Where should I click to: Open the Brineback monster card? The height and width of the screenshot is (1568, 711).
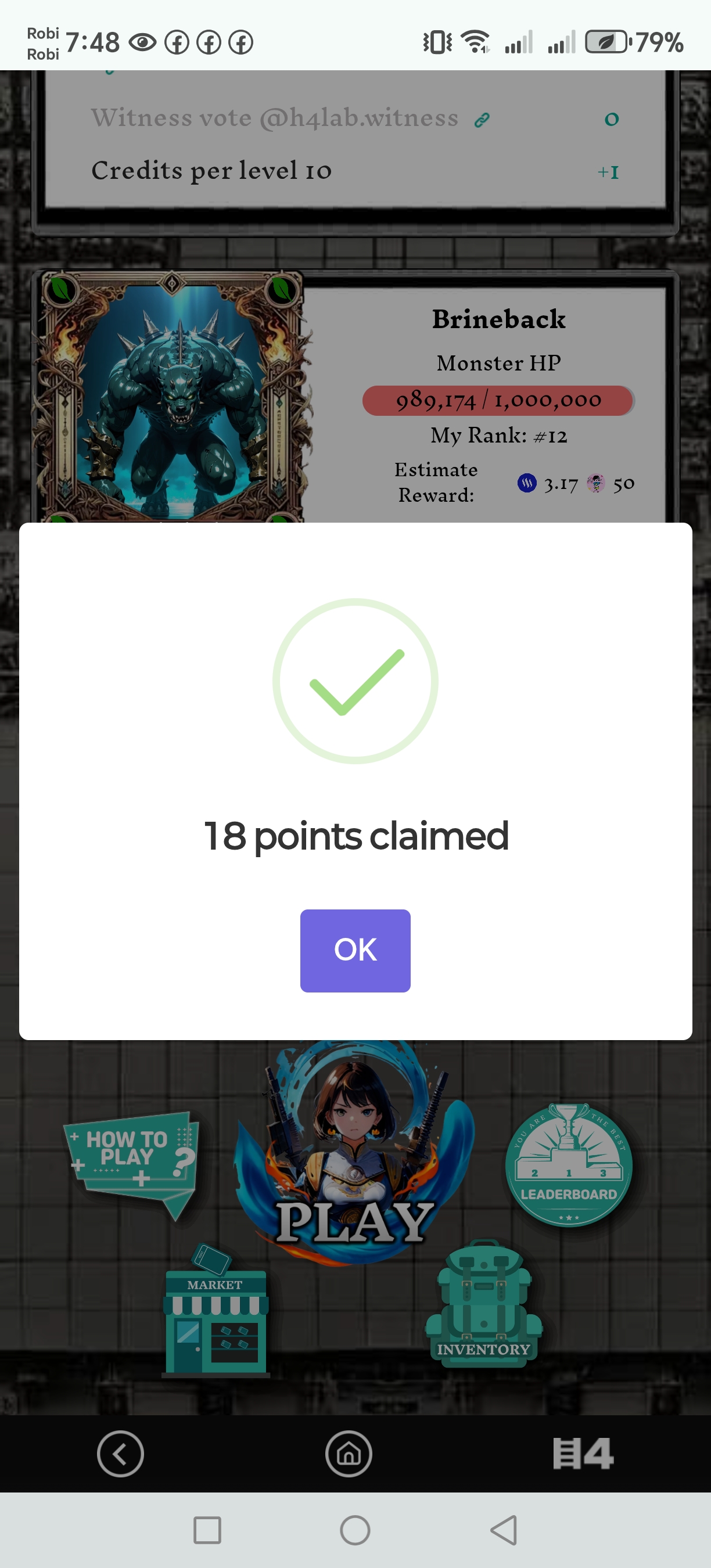coord(174,395)
